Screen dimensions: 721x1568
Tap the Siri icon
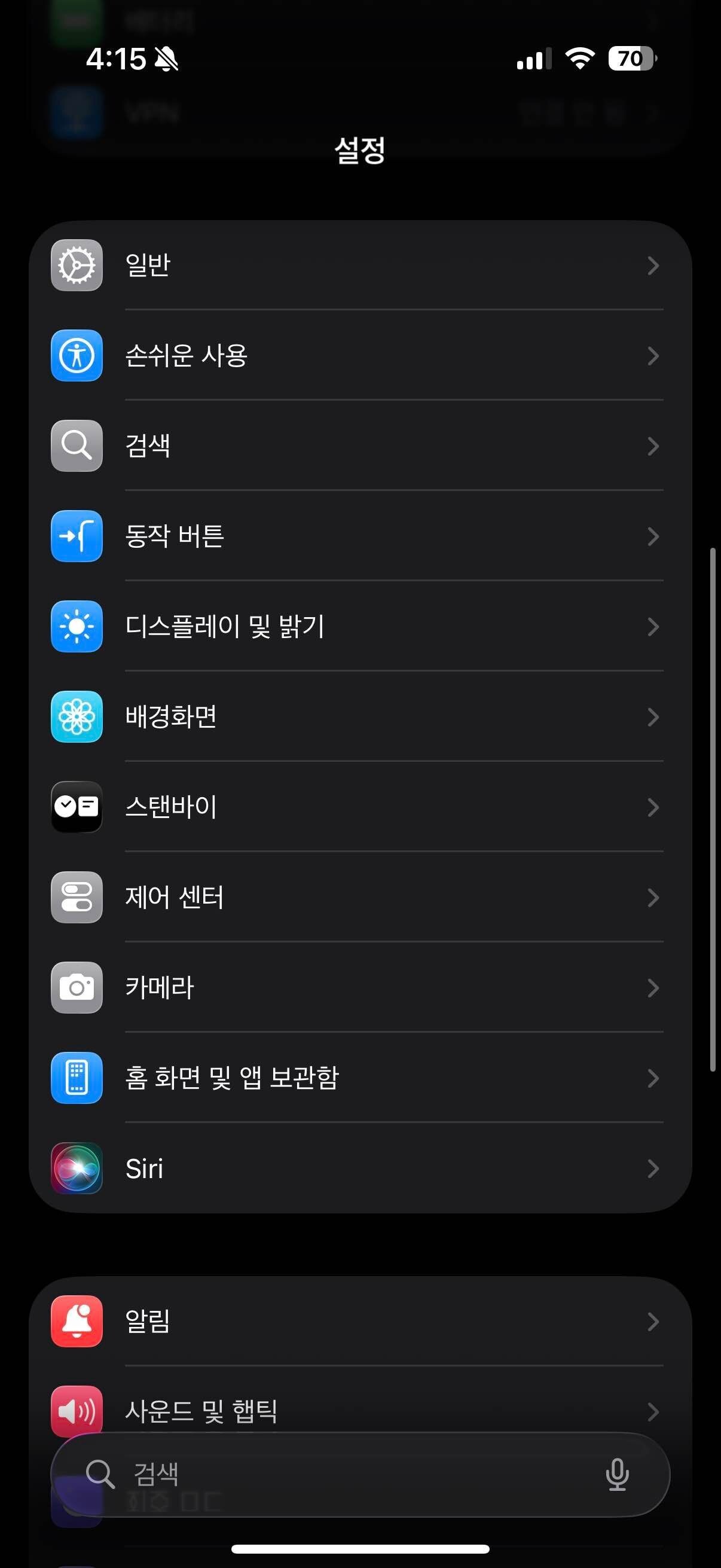point(76,1168)
